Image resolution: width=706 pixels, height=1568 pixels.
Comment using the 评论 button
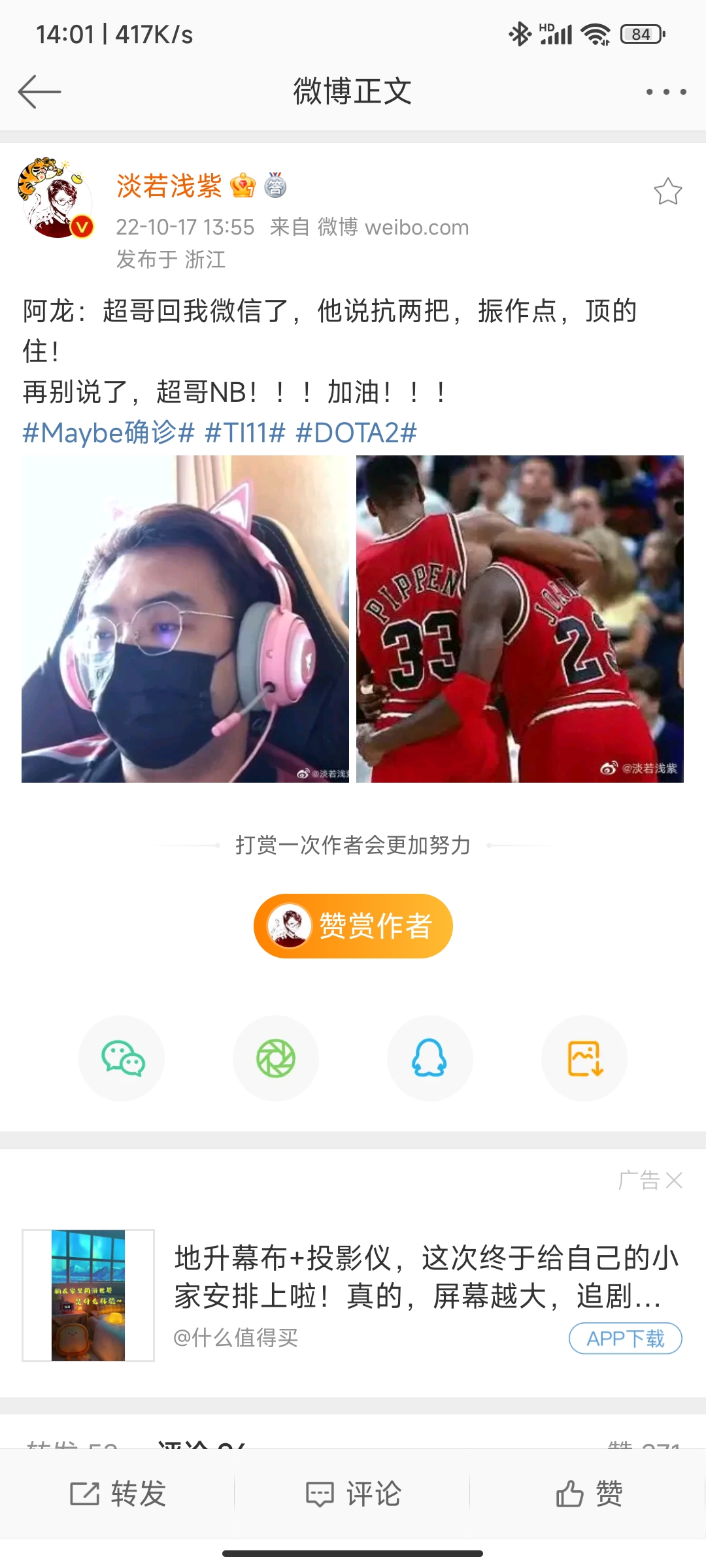(x=353, y=1494)
